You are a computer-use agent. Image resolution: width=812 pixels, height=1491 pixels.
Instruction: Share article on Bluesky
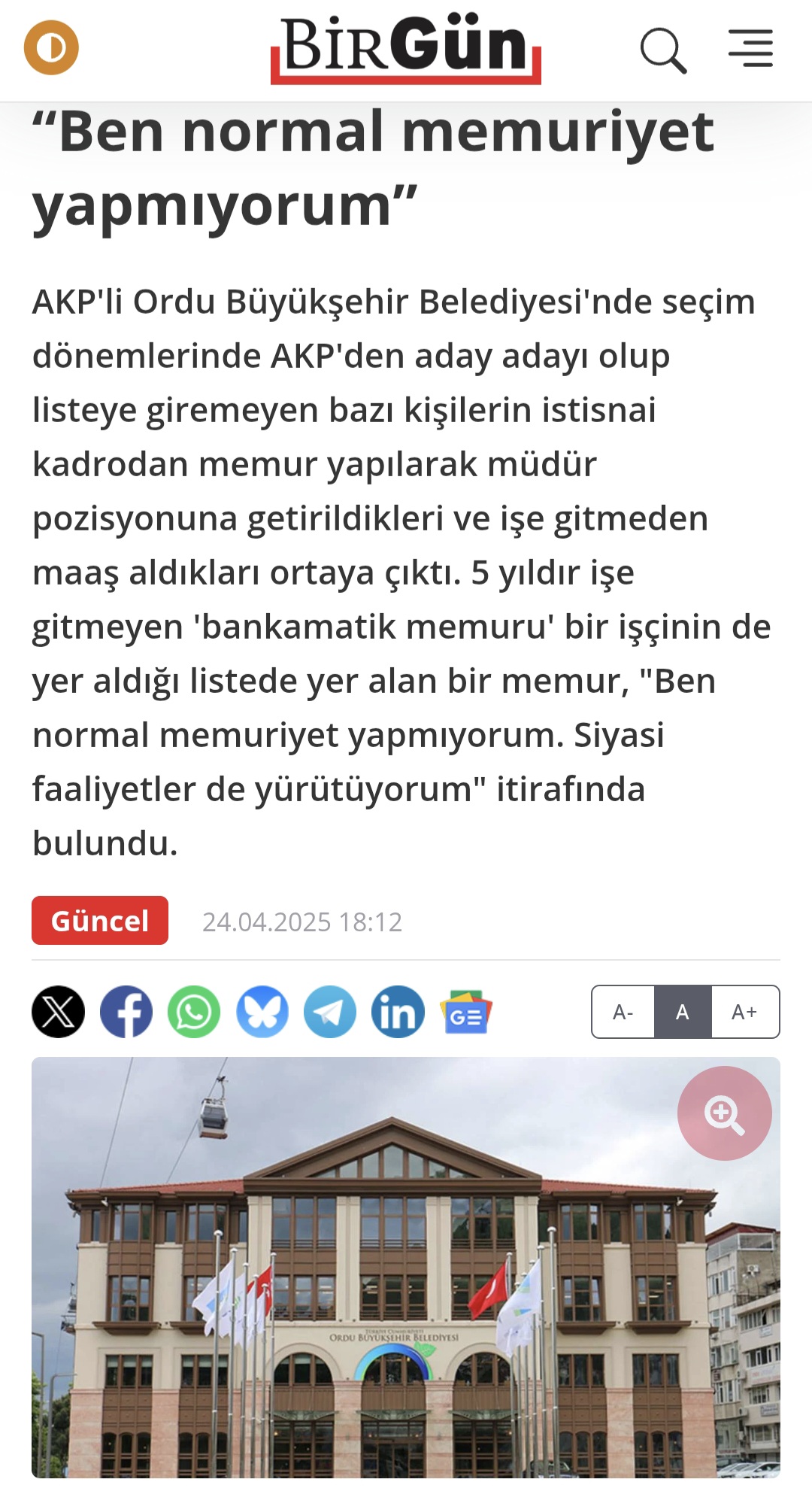[262, 1012]
